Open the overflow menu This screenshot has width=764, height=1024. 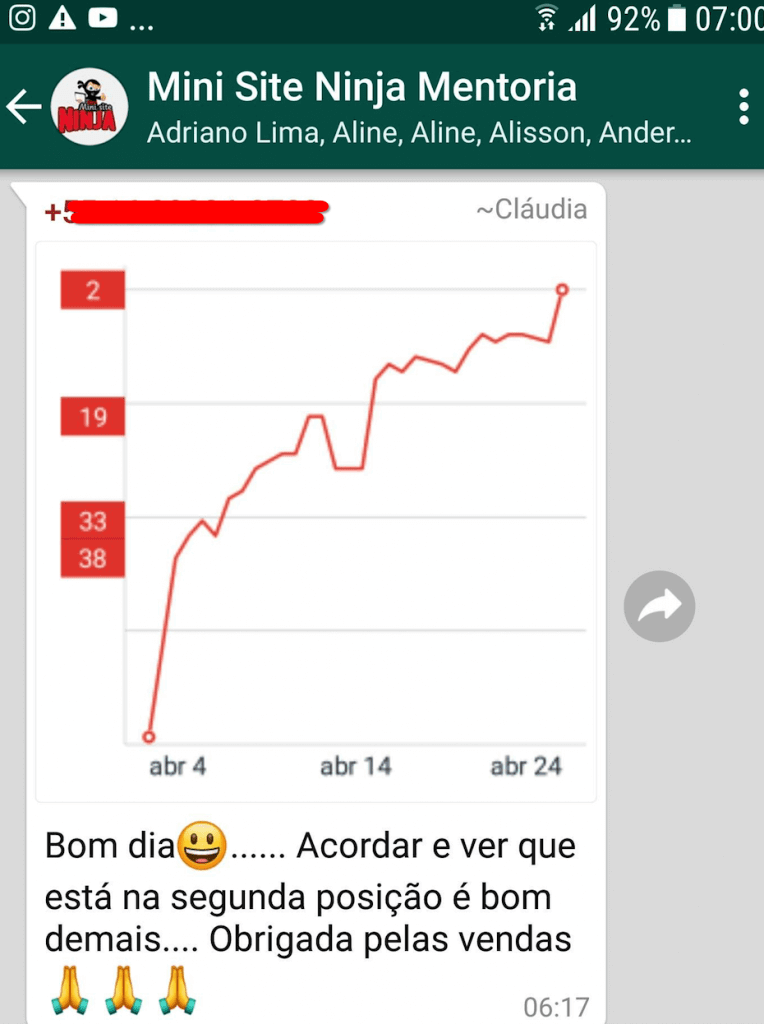click(743, 107)
